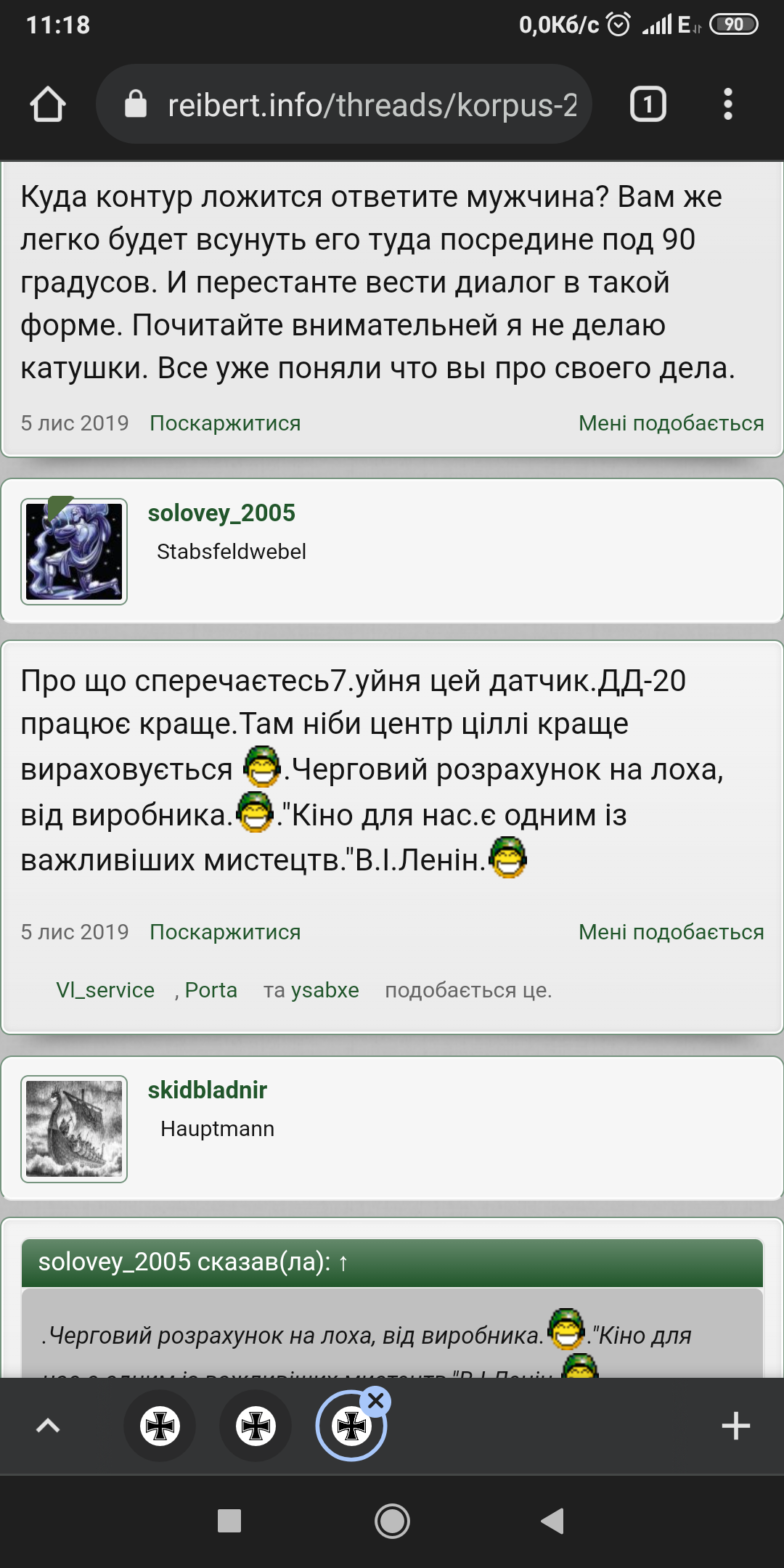Screen dimensions: 784x1568
Task: Add a new browser tab
Action: coord(735,1426)
